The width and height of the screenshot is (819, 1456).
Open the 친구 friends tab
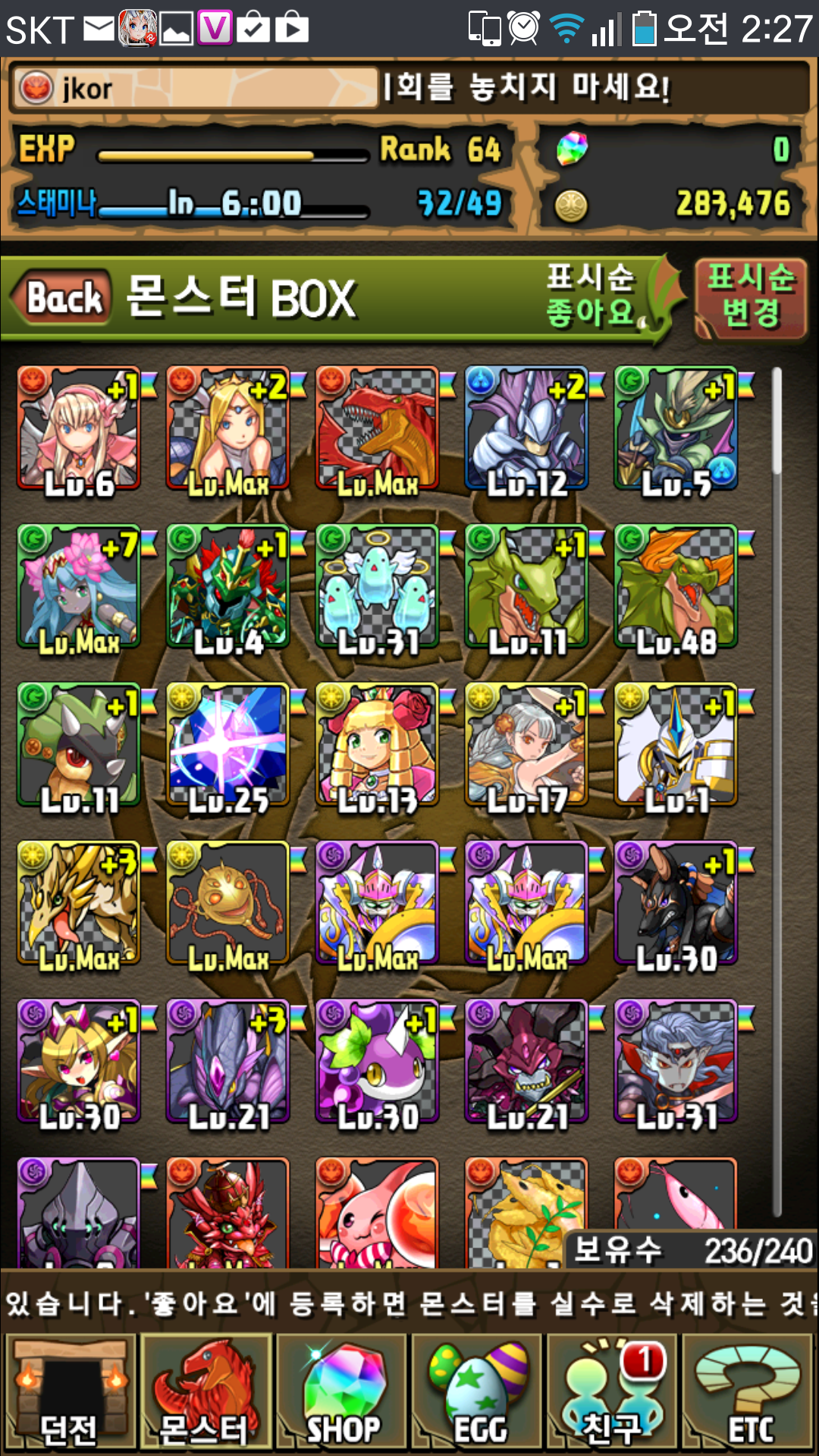pyautogui.click(x=613, y=1394)
